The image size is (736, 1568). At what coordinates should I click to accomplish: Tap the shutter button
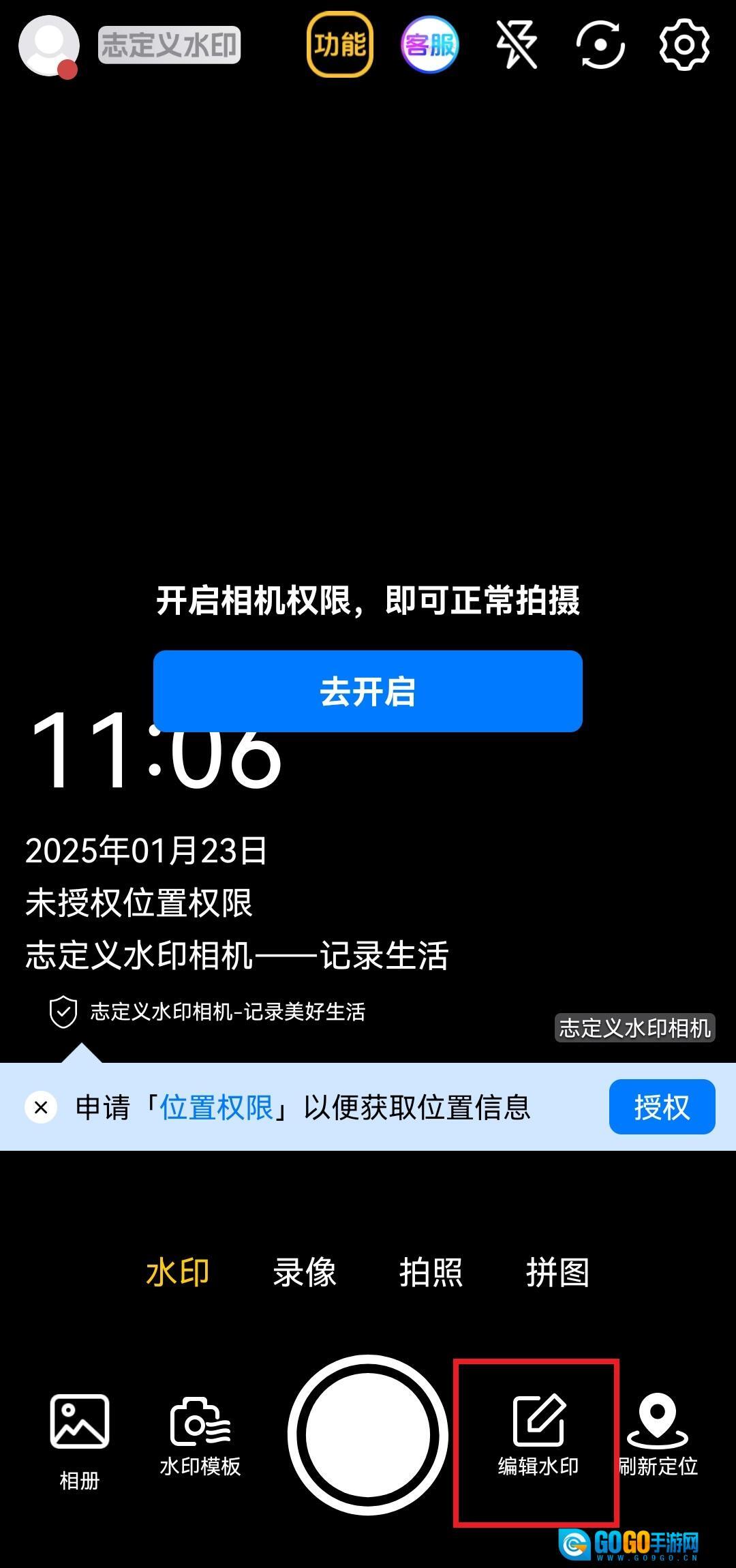click(x=367, y=1434)
